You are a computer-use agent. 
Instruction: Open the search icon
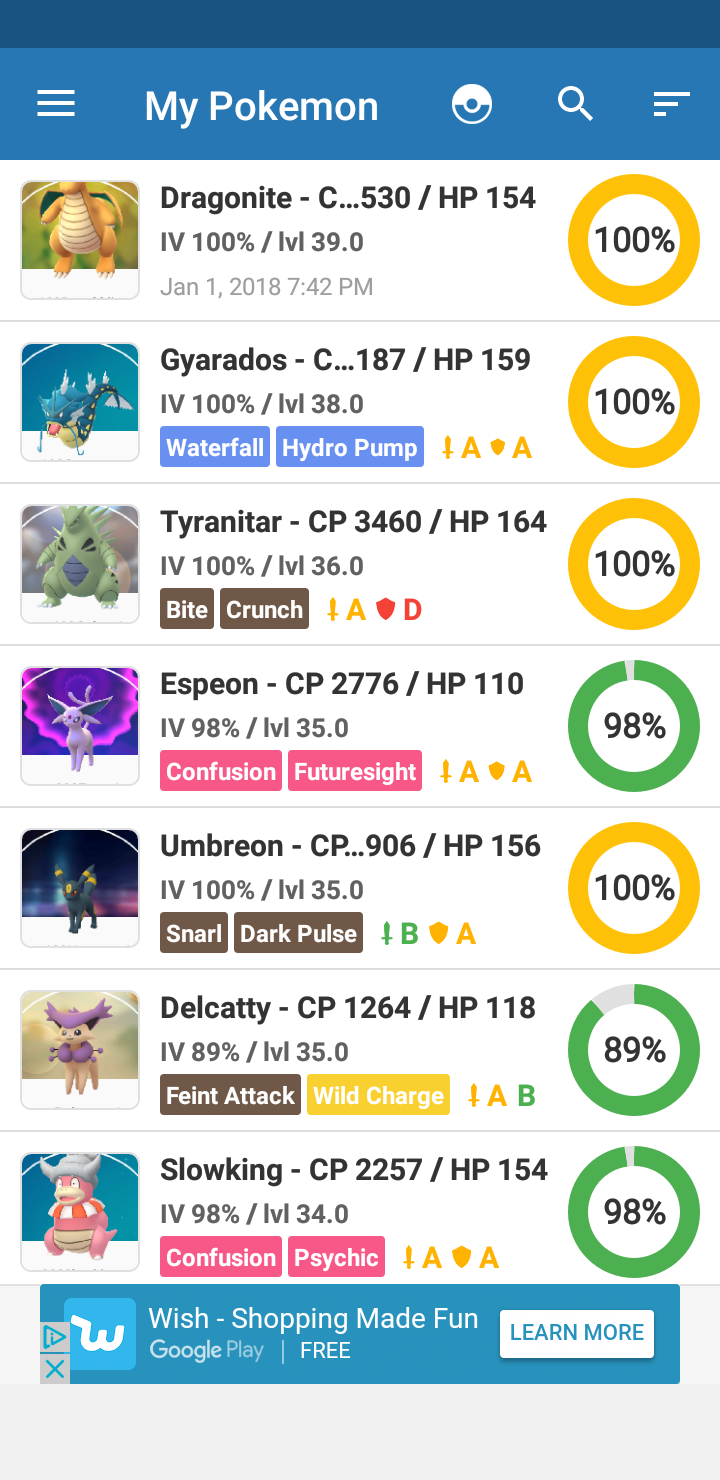tap(576, 104)
